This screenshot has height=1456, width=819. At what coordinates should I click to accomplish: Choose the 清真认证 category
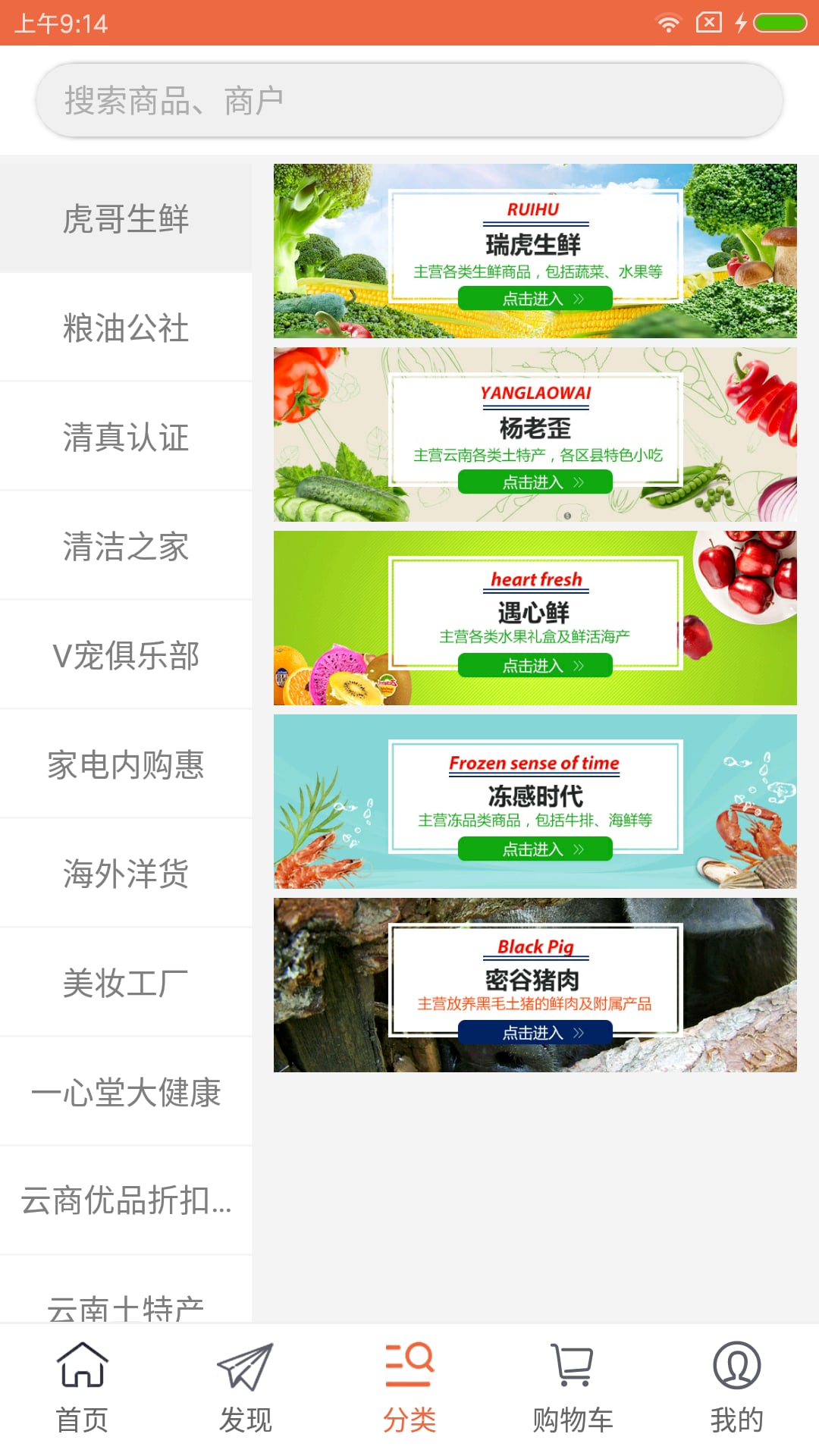click(126, 437)
